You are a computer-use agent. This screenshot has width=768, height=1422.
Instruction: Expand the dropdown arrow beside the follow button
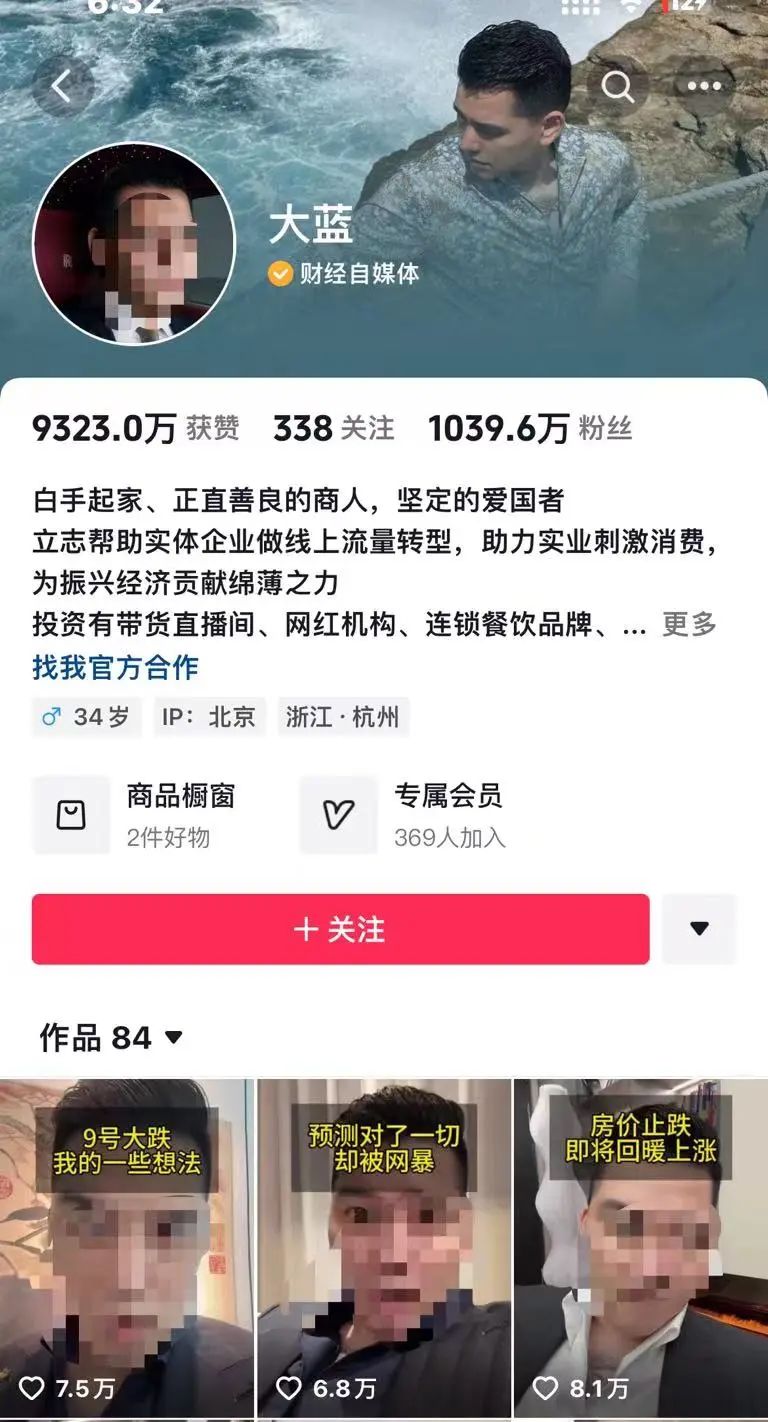[x=699, y=929]
